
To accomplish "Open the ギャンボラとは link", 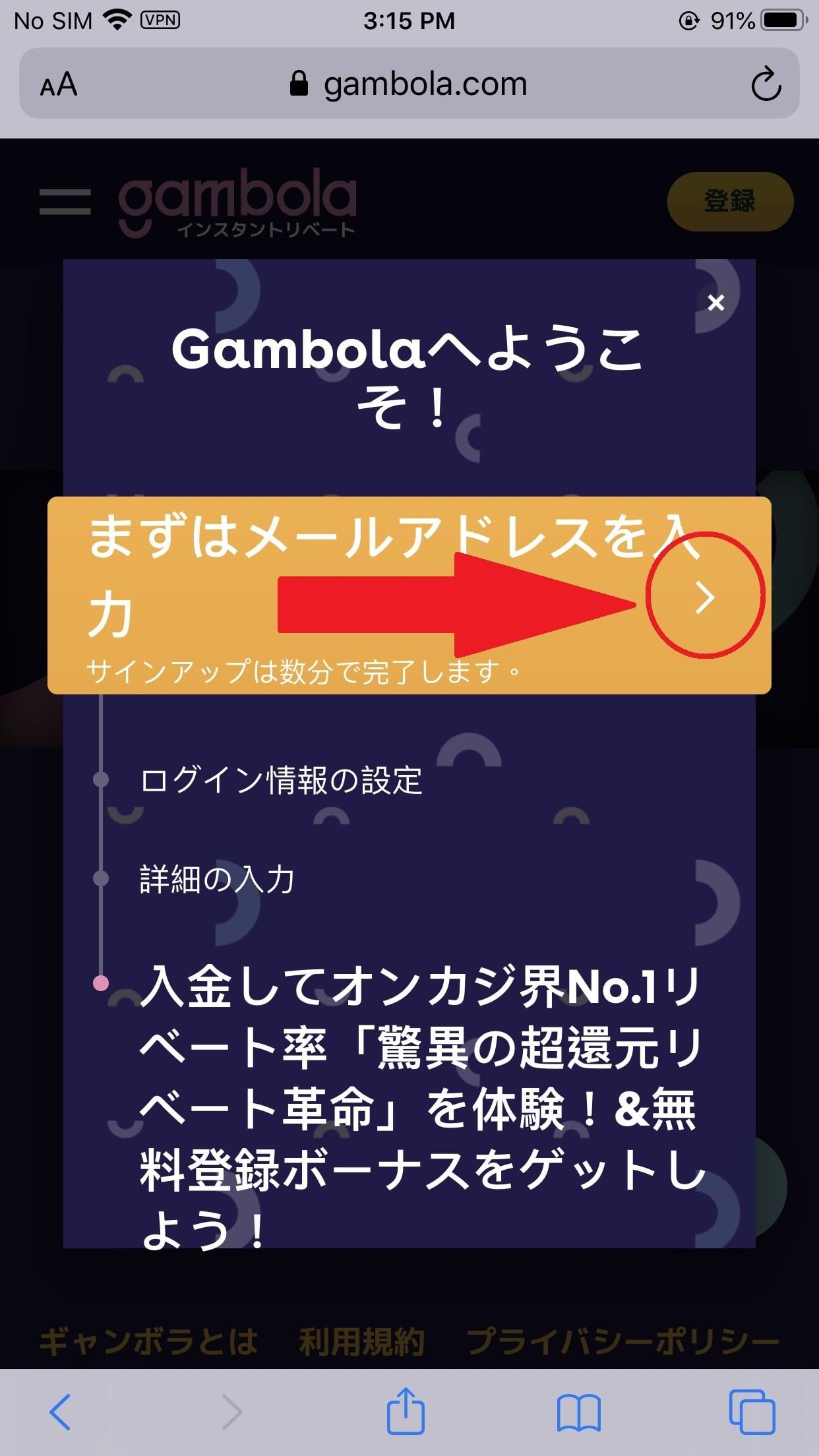I will [148, 1323].
